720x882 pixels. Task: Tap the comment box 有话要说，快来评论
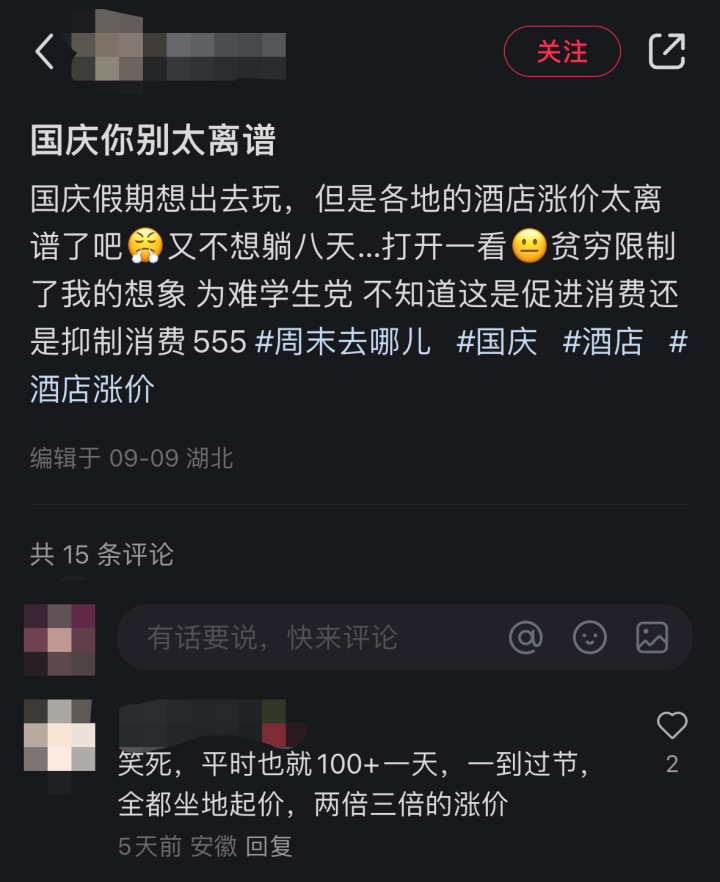(x=300, y=637)
